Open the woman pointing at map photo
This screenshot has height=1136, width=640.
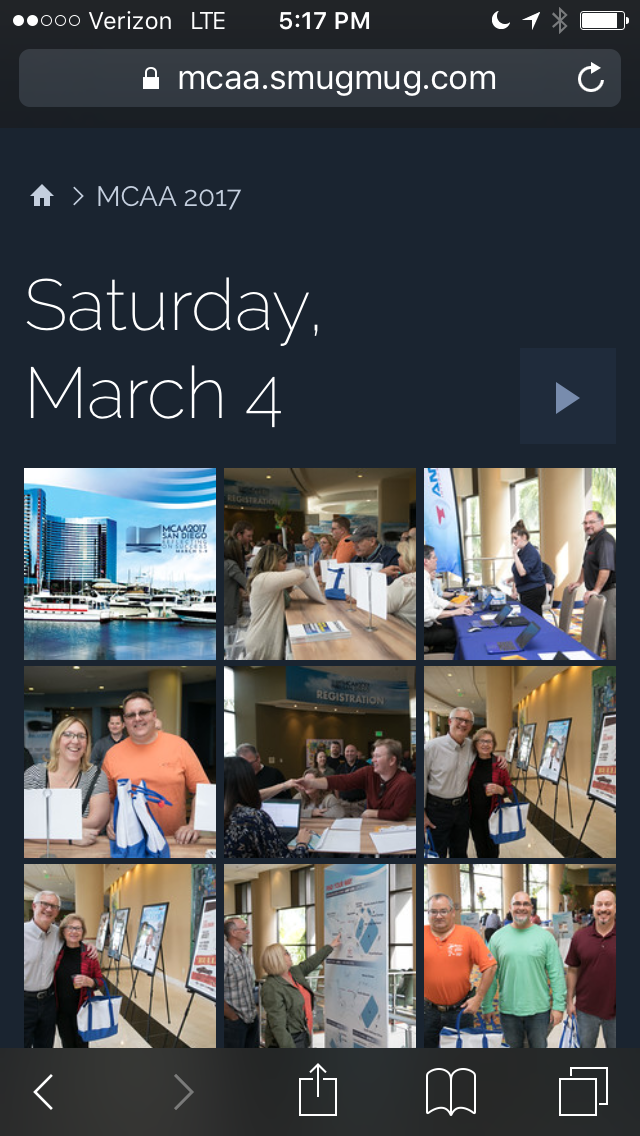point(320,956)
